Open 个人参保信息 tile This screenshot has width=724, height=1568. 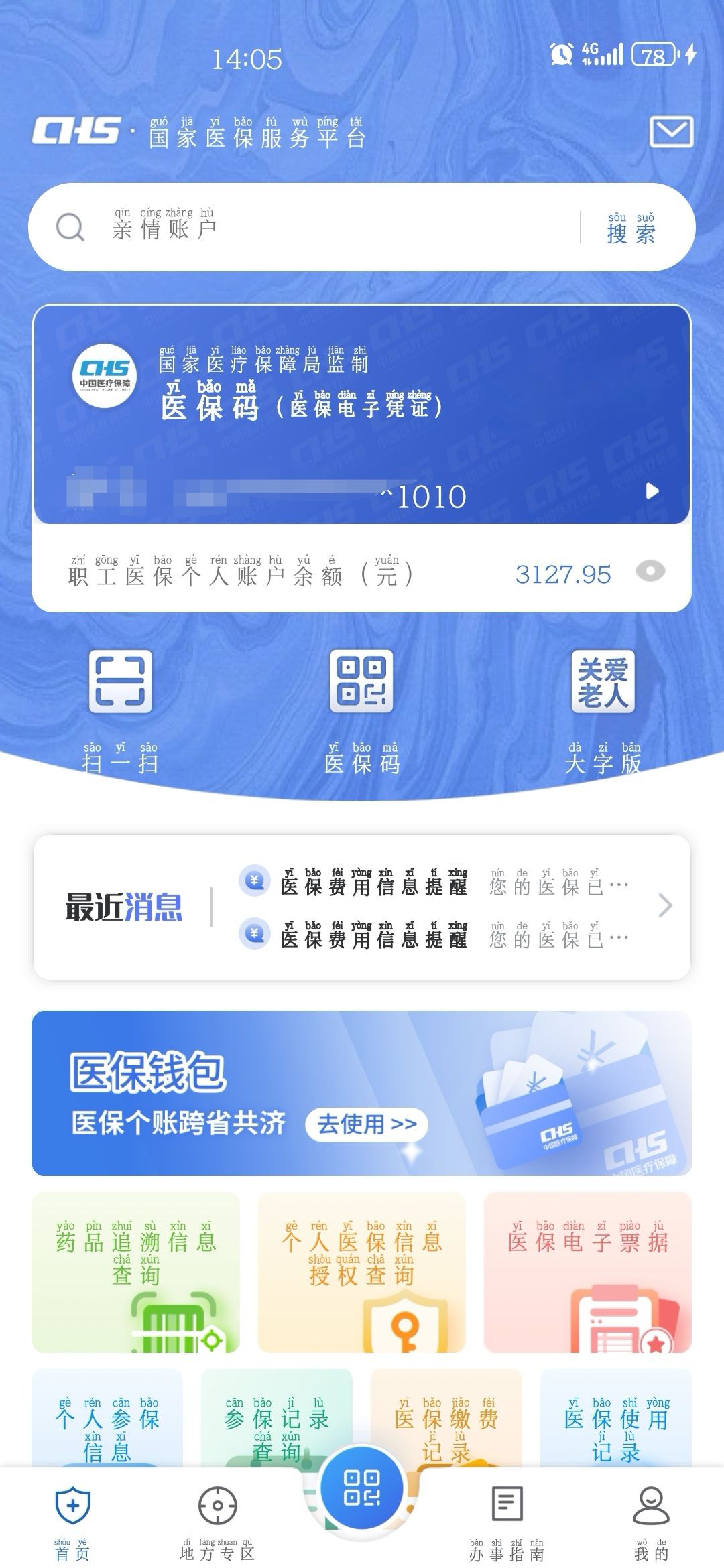107,1421
